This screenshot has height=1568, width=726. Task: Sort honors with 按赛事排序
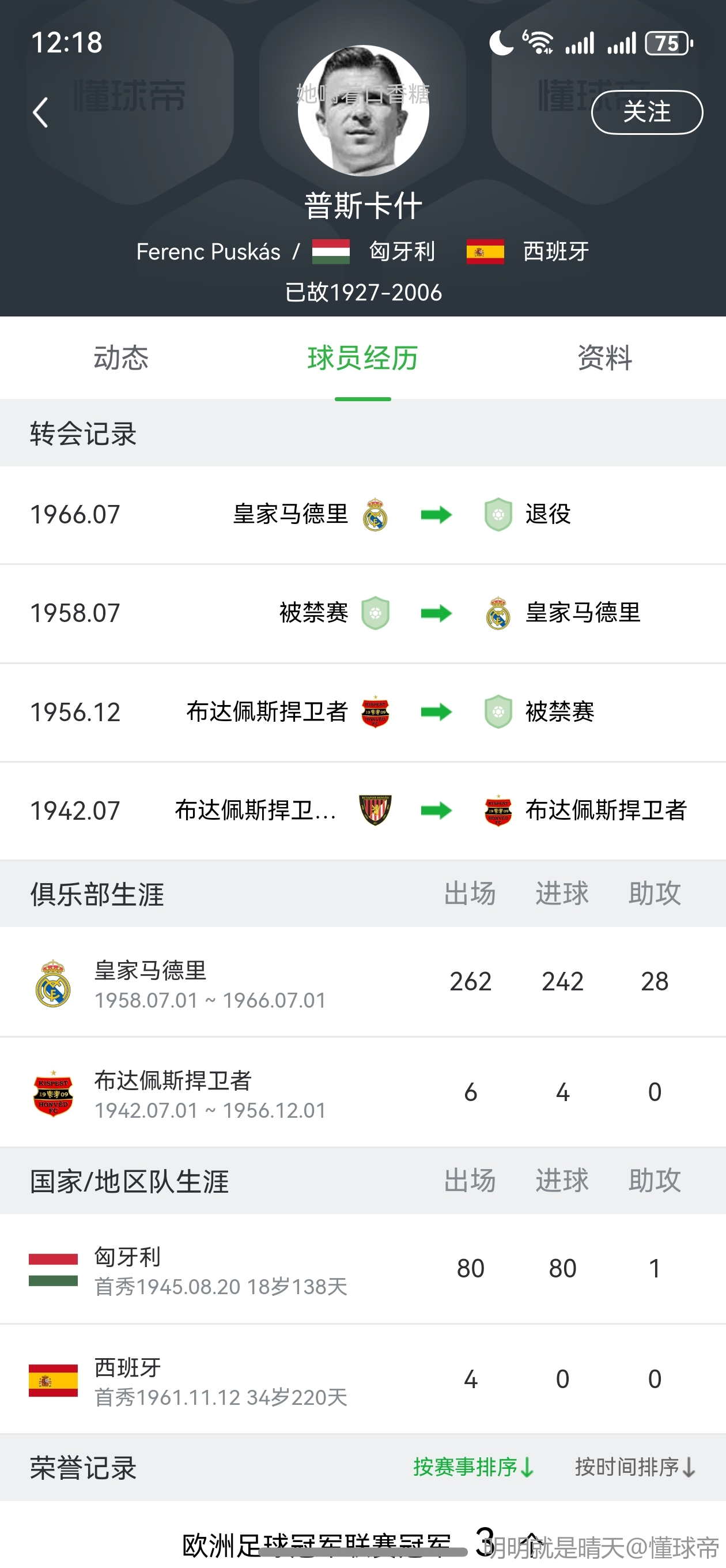pyautogui.click(x=474, y=1468)
